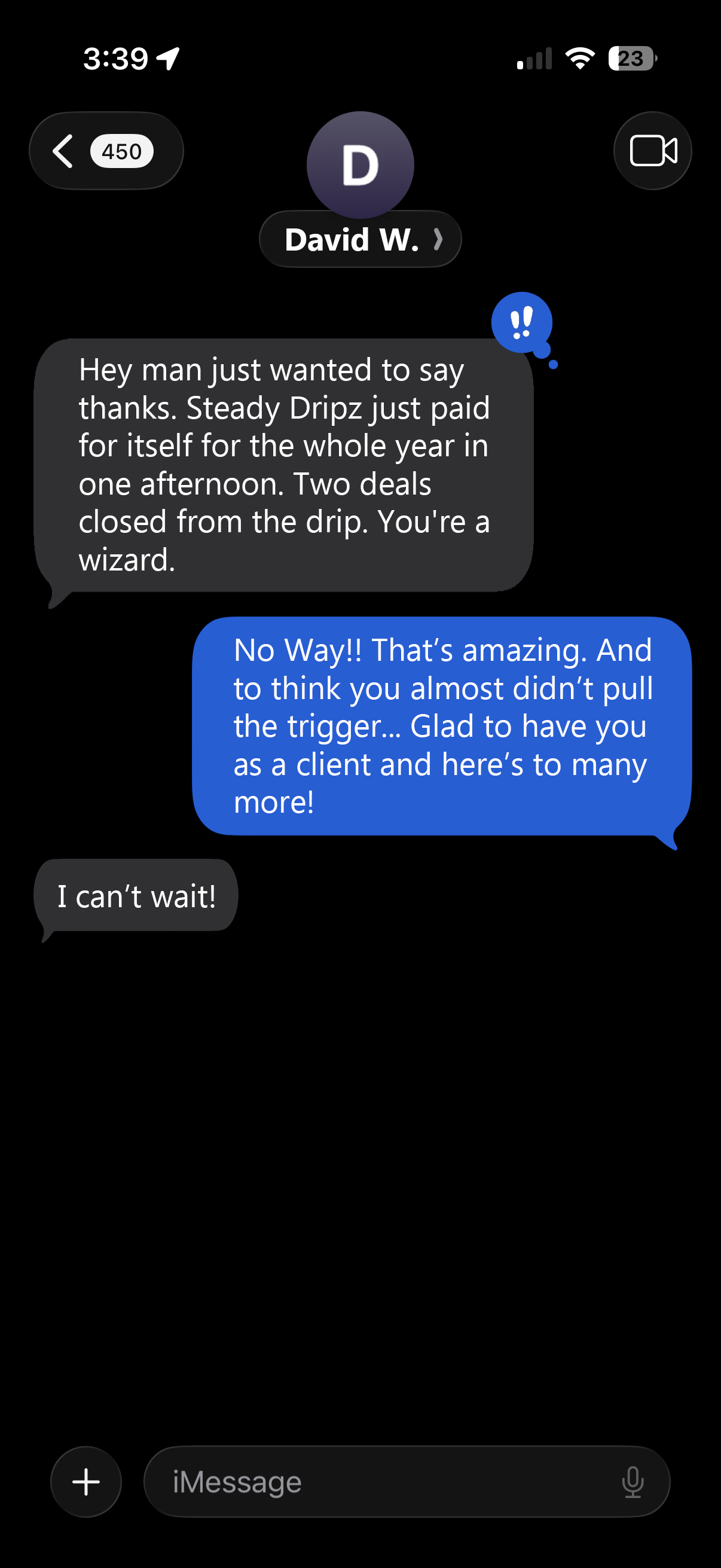The height and width of the screenshot is (1568, 721).
Task: View the exclamation reaction on David's message
Action: pyautogui.click(x=522, y=322)
